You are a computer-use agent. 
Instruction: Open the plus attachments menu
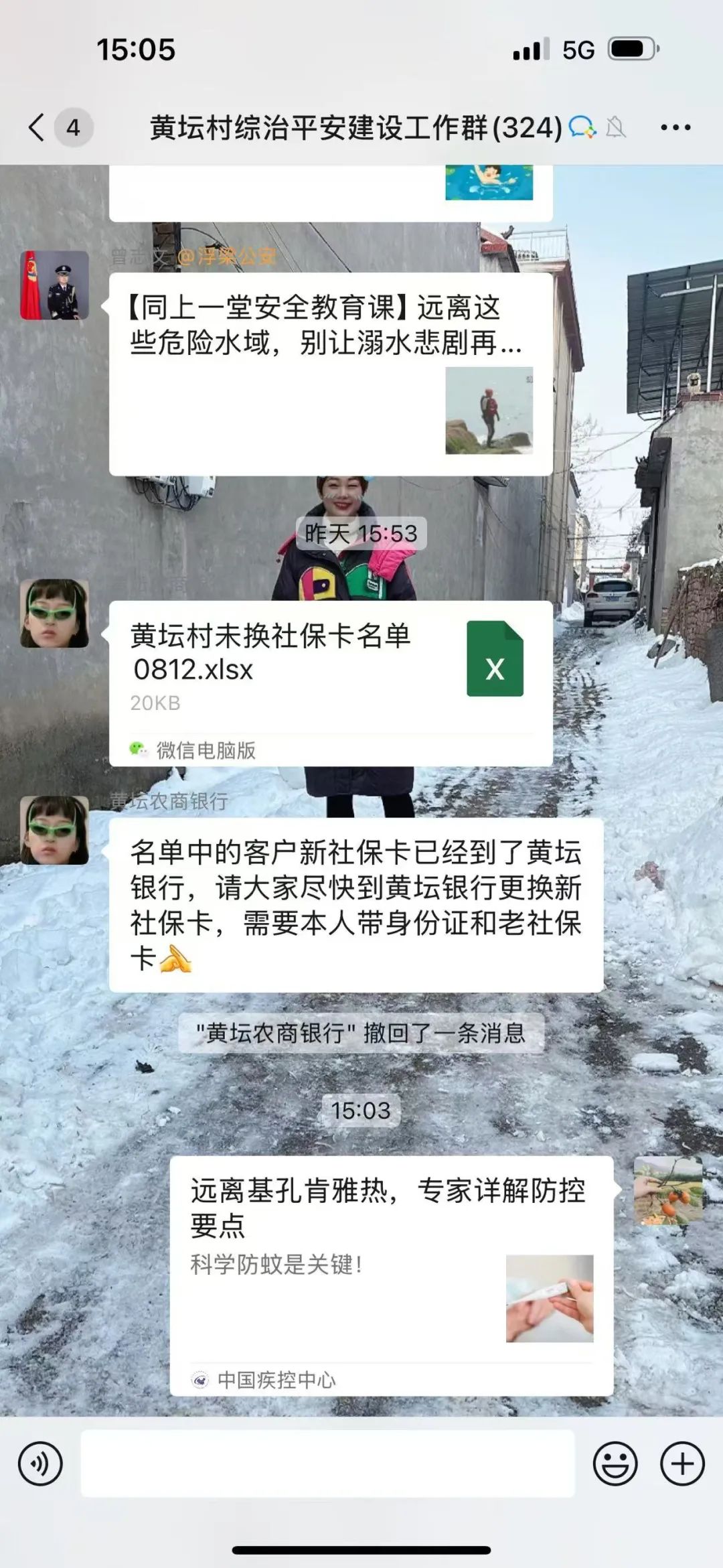[x=681, y=1463]
